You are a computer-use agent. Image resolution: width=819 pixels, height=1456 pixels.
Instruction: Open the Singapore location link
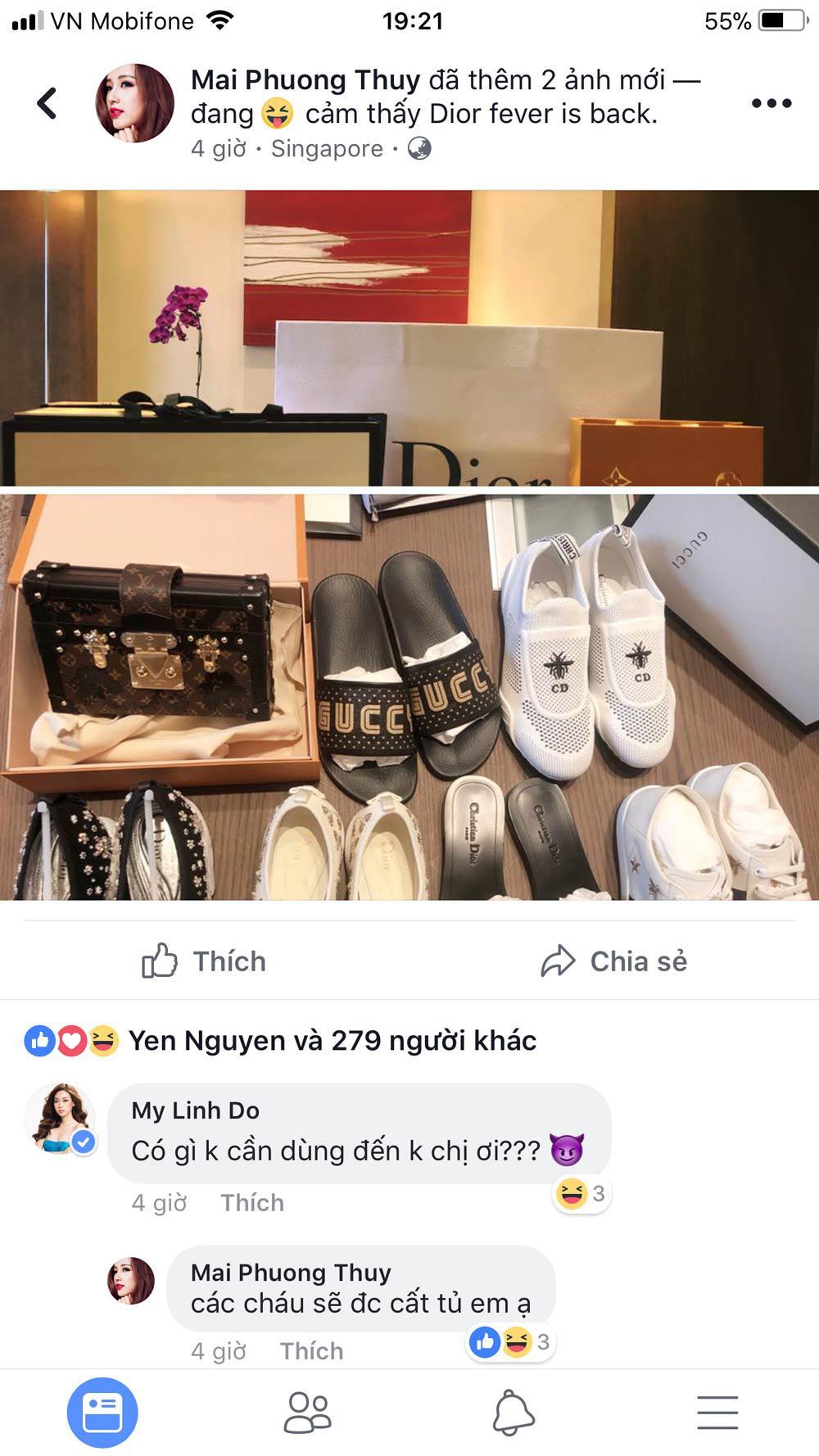pos(327,148)
